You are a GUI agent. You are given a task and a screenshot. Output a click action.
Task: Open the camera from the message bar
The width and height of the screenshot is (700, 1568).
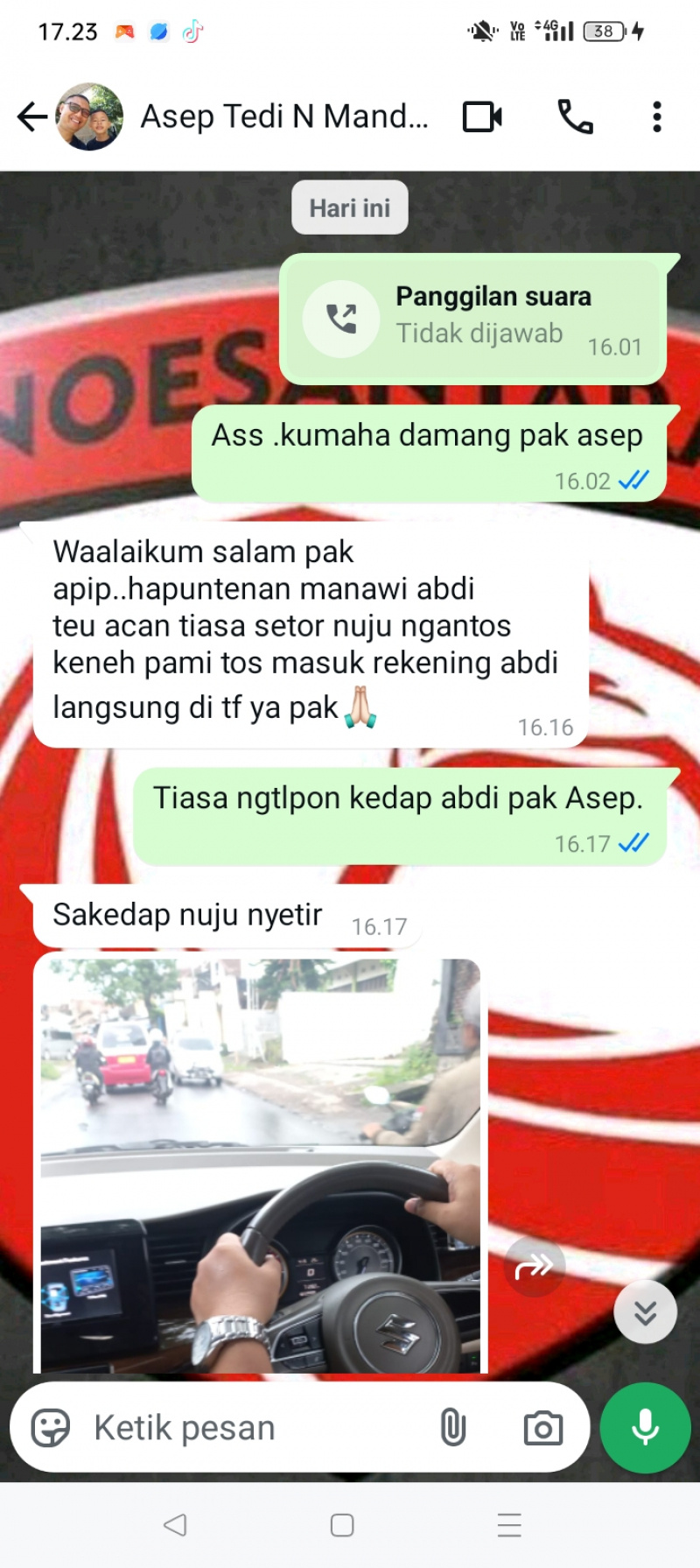[542, 1428]
